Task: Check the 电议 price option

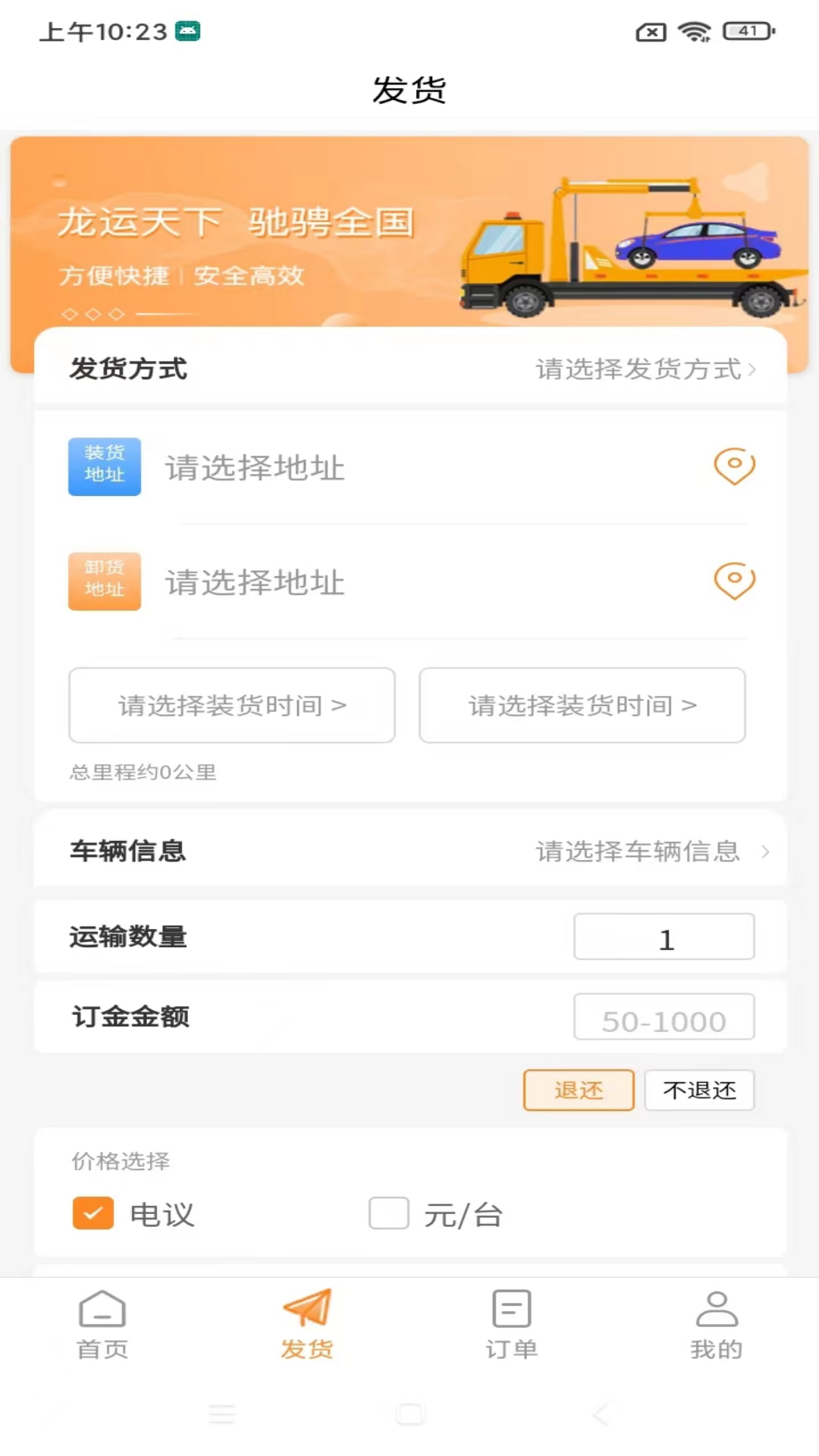Action: point(93,1213)
